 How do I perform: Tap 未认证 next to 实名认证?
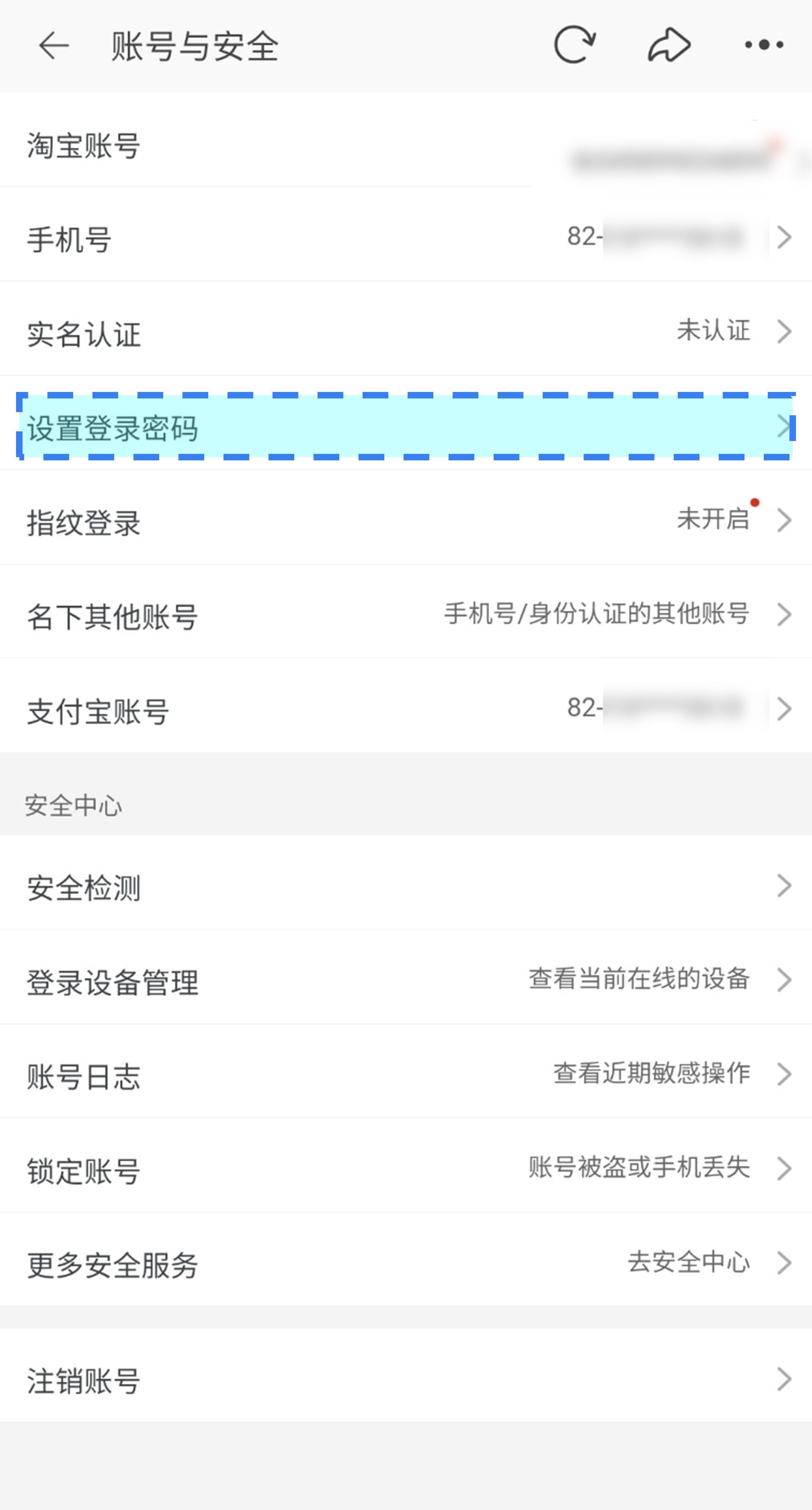point(713,332)
